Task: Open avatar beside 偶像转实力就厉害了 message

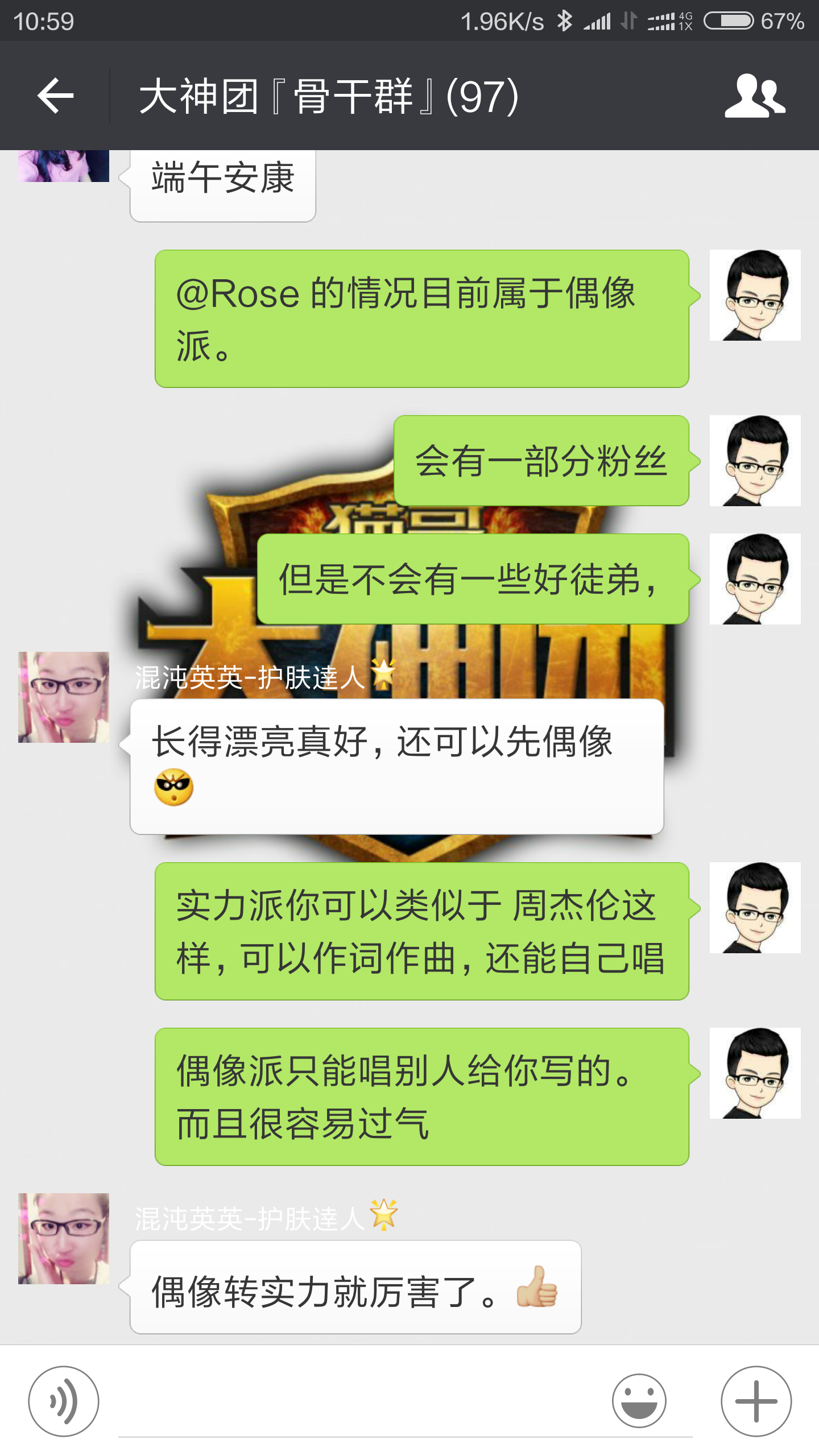Action: pos(64,1239)
